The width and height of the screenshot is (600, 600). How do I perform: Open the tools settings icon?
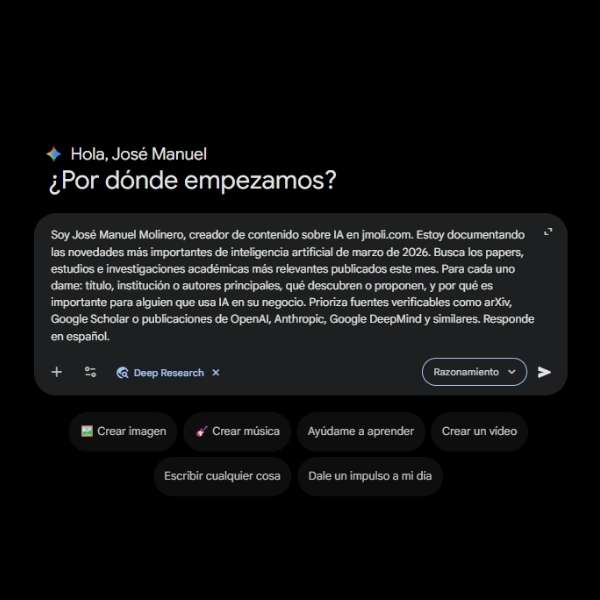tap(90, 372)
